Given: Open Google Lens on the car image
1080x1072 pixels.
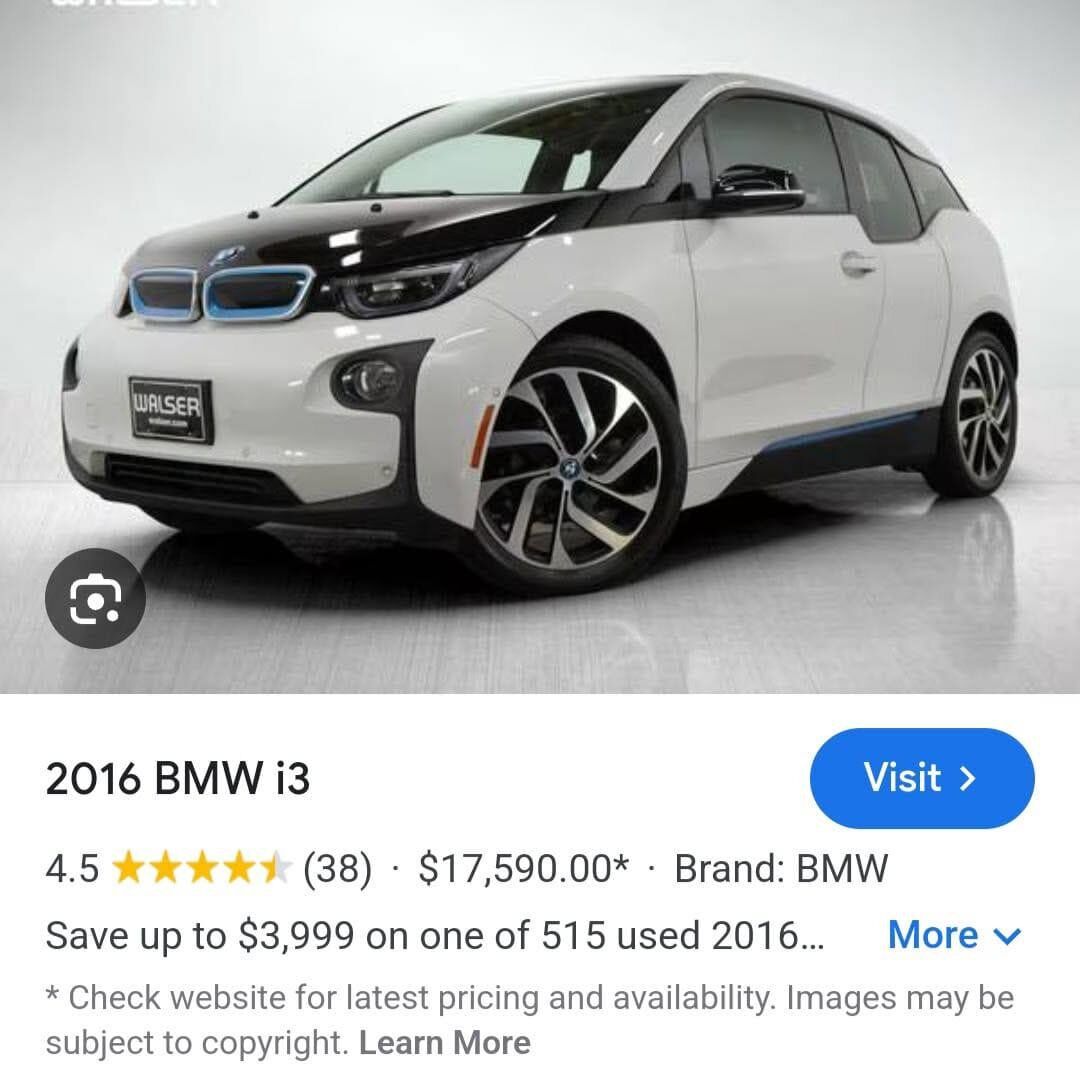Looking at the screenshot, I should point(96,599).
